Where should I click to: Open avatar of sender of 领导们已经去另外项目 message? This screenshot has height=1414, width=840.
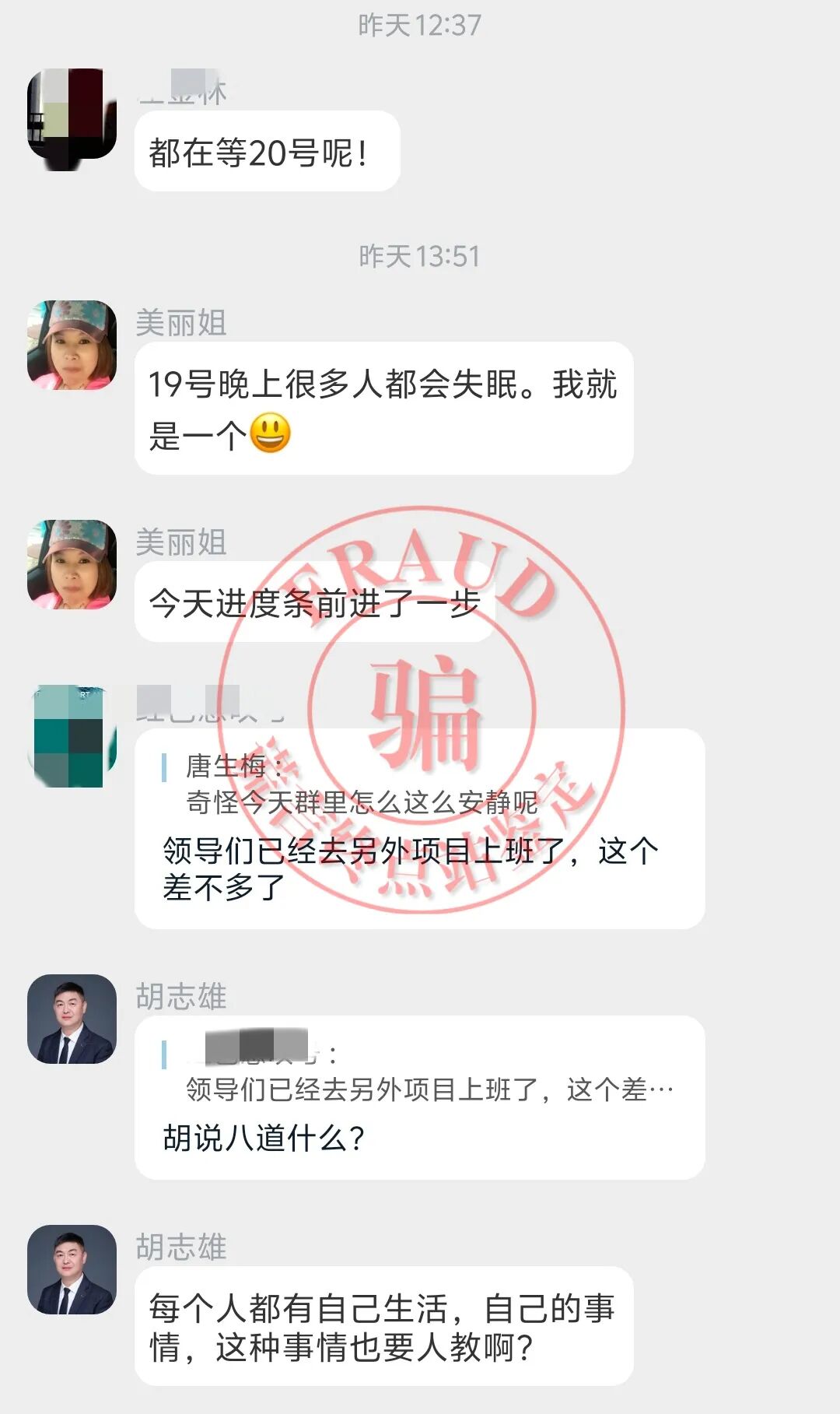tap(72, 736)
